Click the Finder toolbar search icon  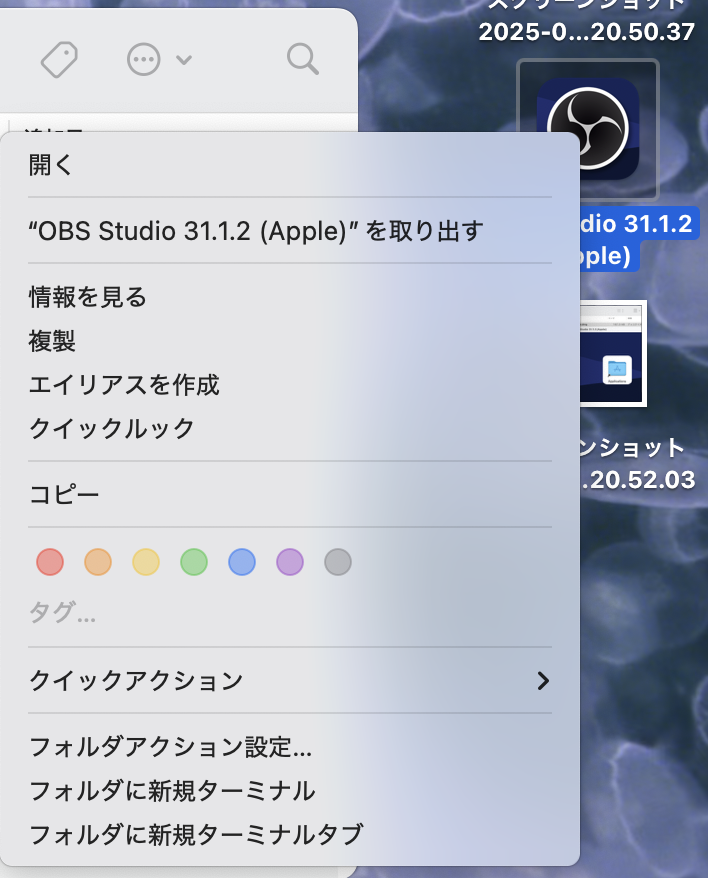point(302,59)
